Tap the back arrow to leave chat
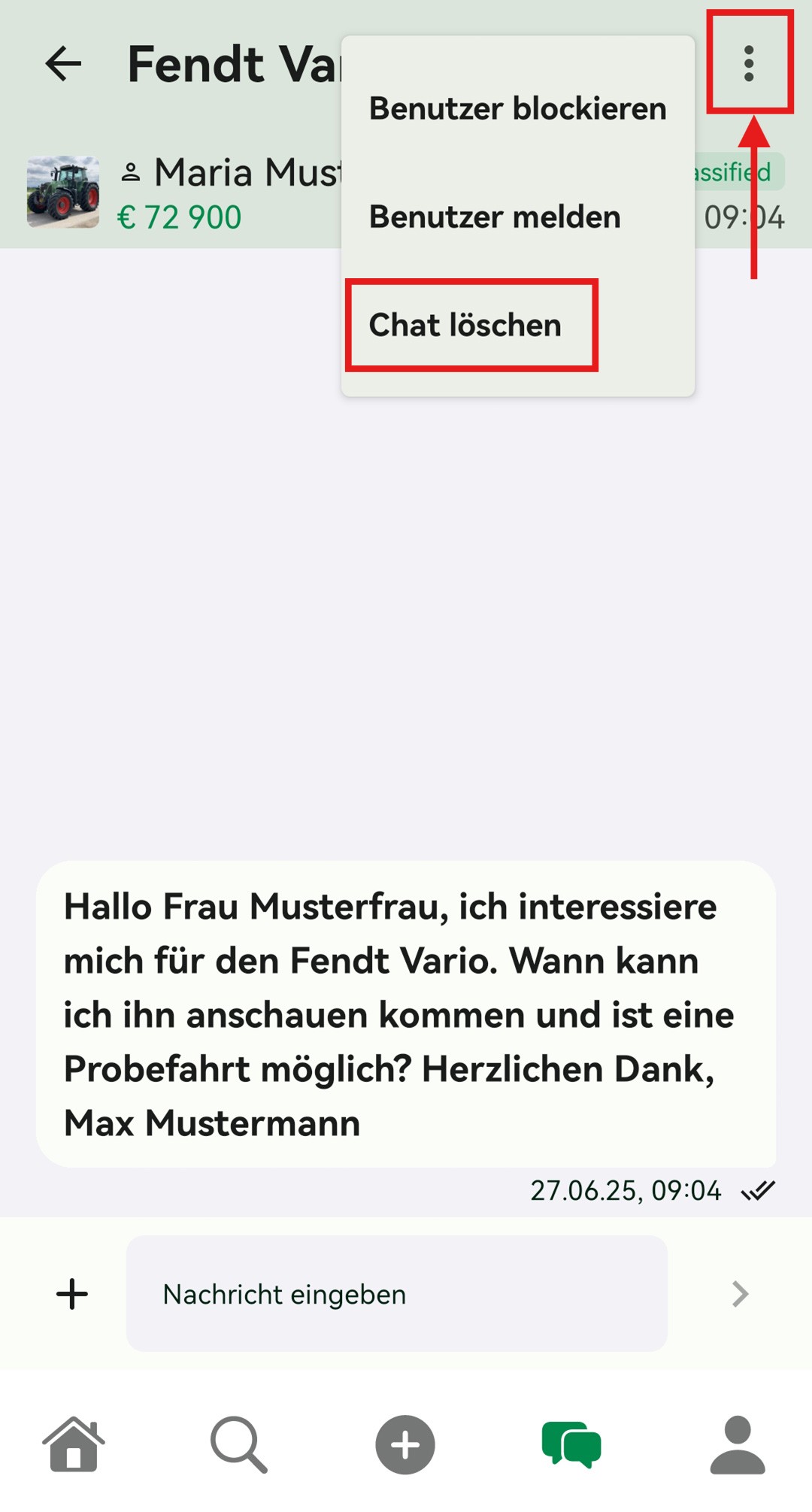Viewport: 812px width, 1512px height. click(x=63, y=65)
